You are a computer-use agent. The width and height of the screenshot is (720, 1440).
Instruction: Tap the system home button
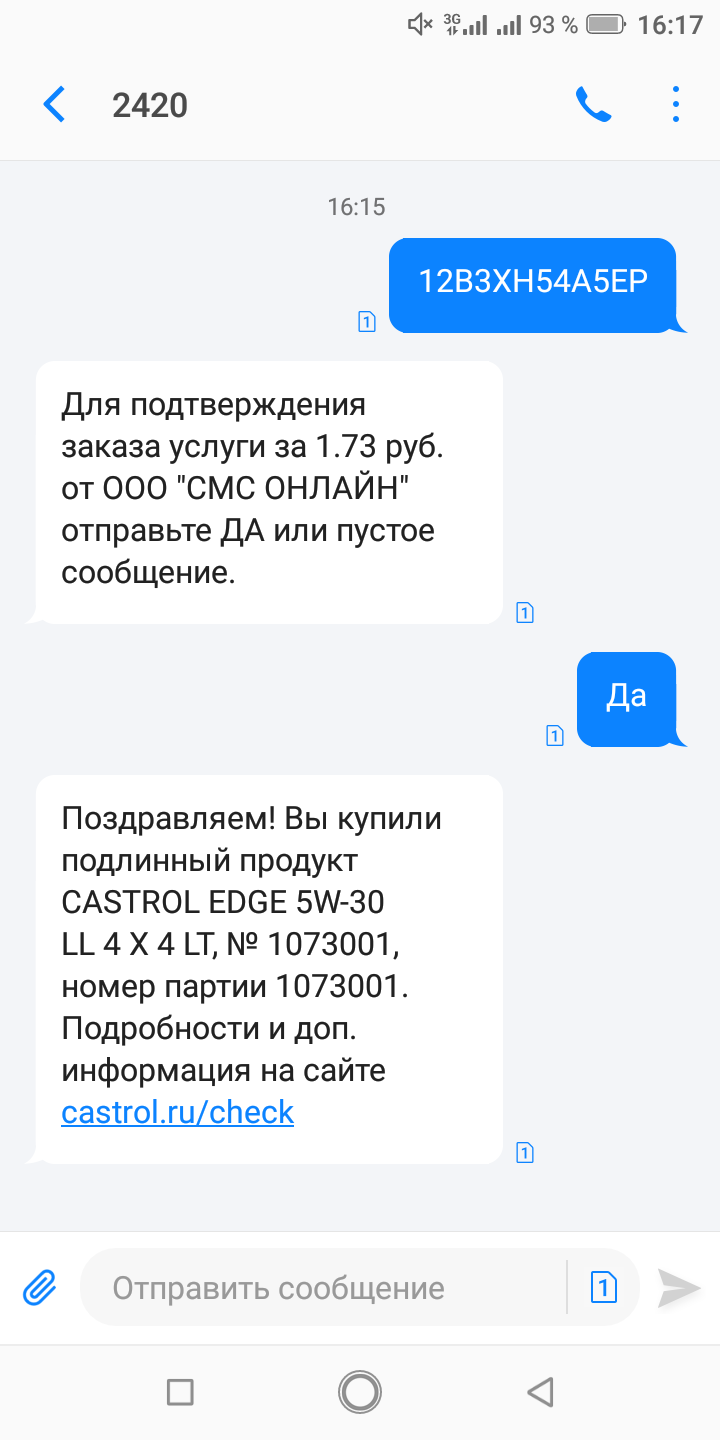tap(360, 1391)
